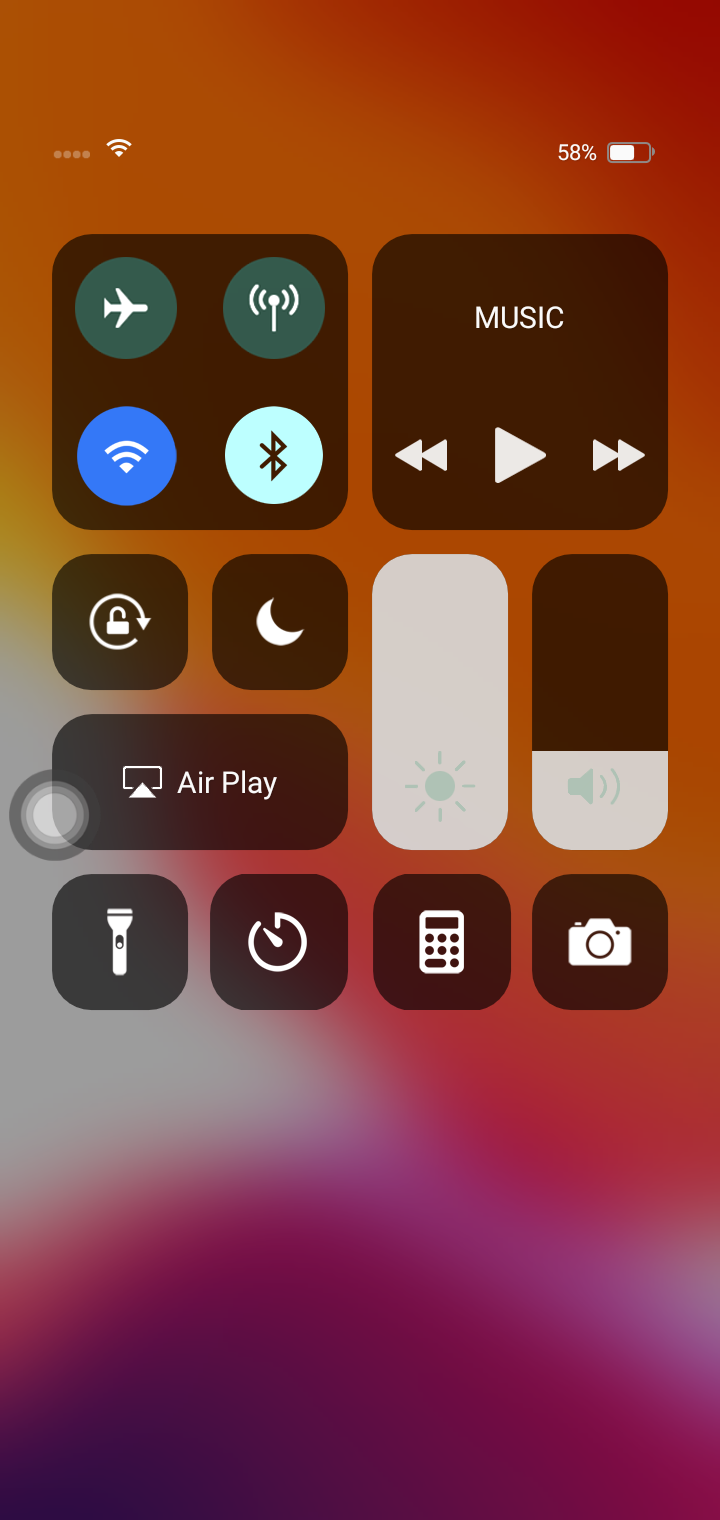720x1520 pixels.
Task: Enable airplane mode
Action: pos(126,308)
